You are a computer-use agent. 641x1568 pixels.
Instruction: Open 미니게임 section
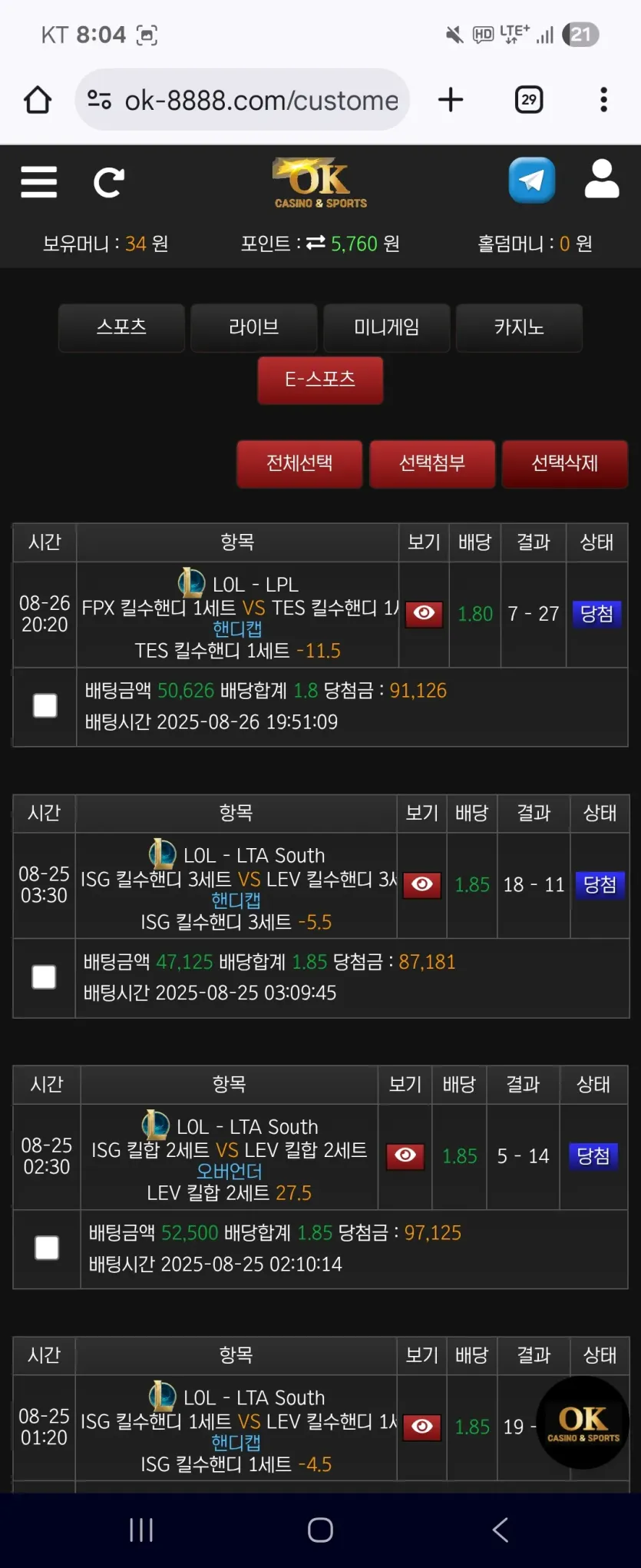click(x=386, y=327)
